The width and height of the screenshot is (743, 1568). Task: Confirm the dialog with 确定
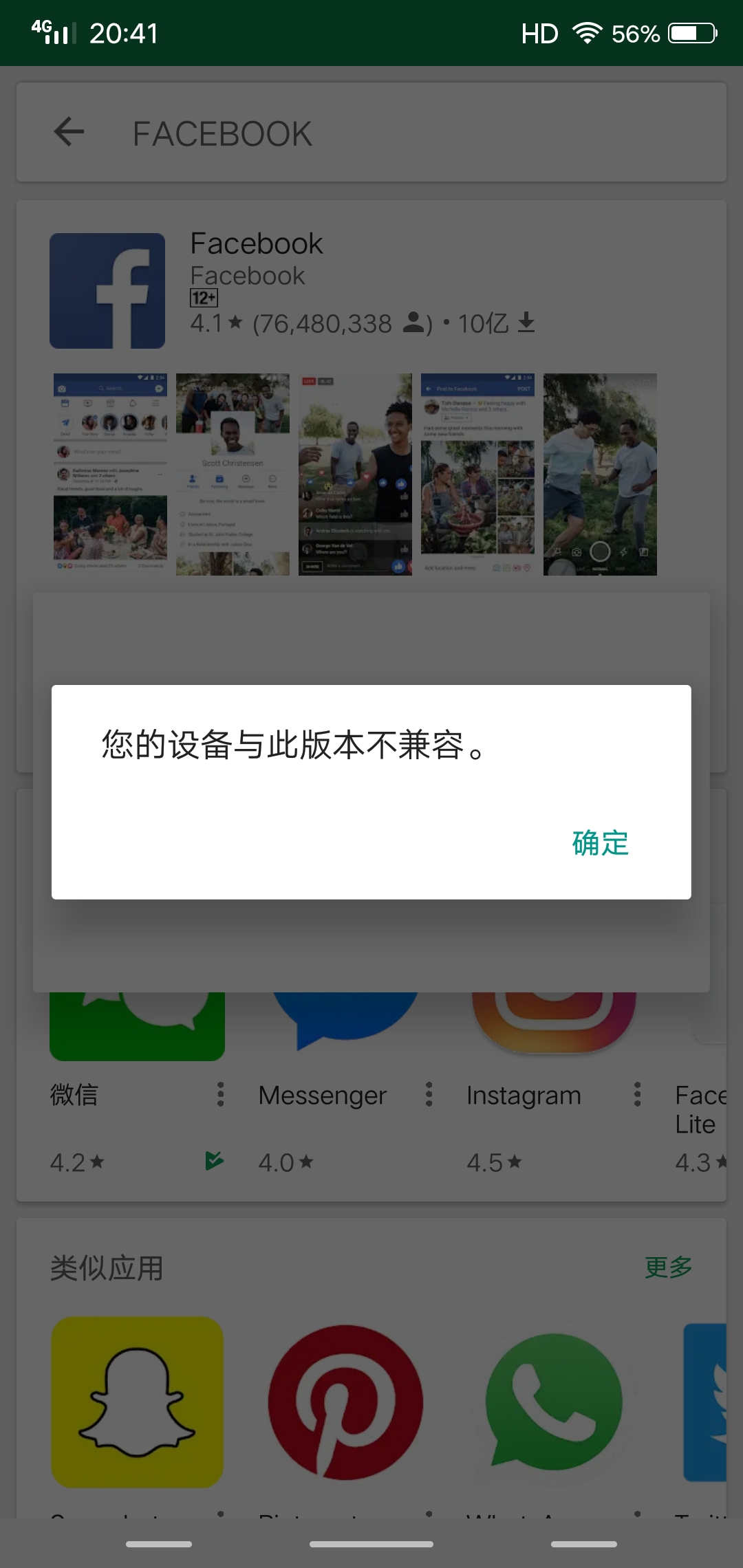600,843
